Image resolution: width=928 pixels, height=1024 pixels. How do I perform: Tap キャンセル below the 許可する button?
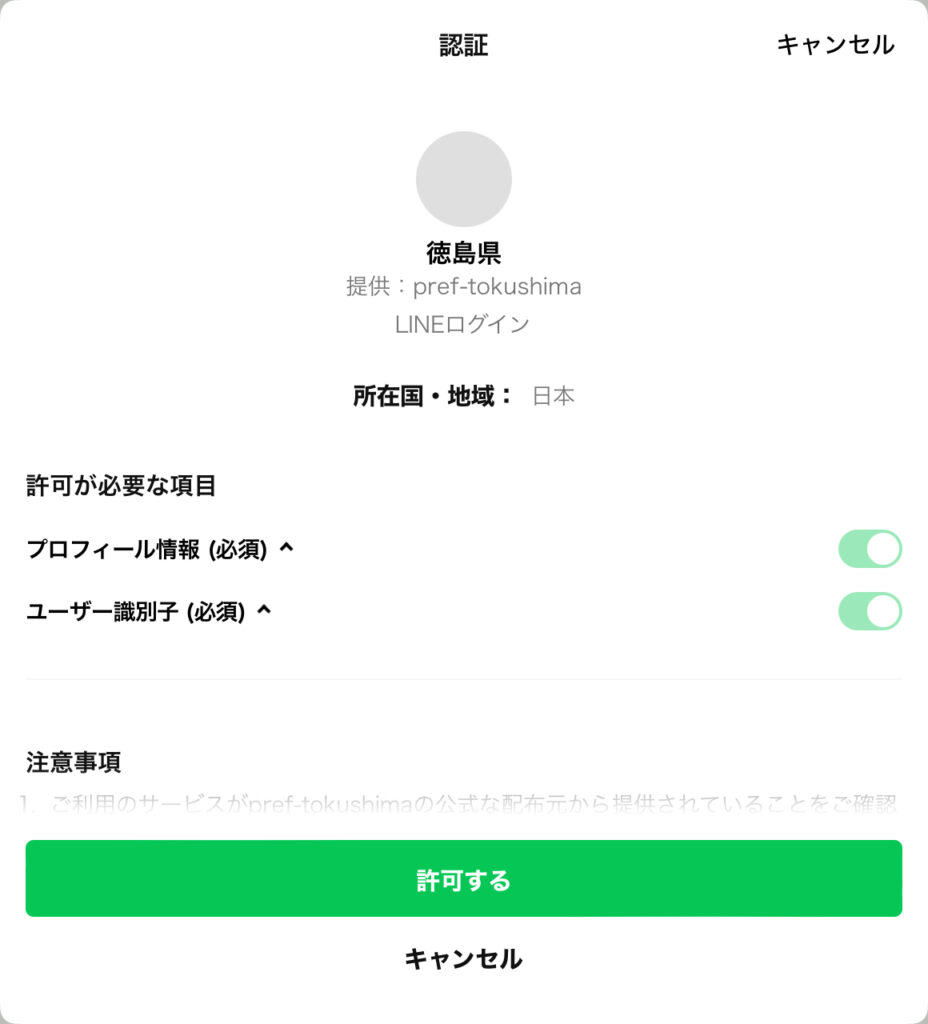(463, 959)
